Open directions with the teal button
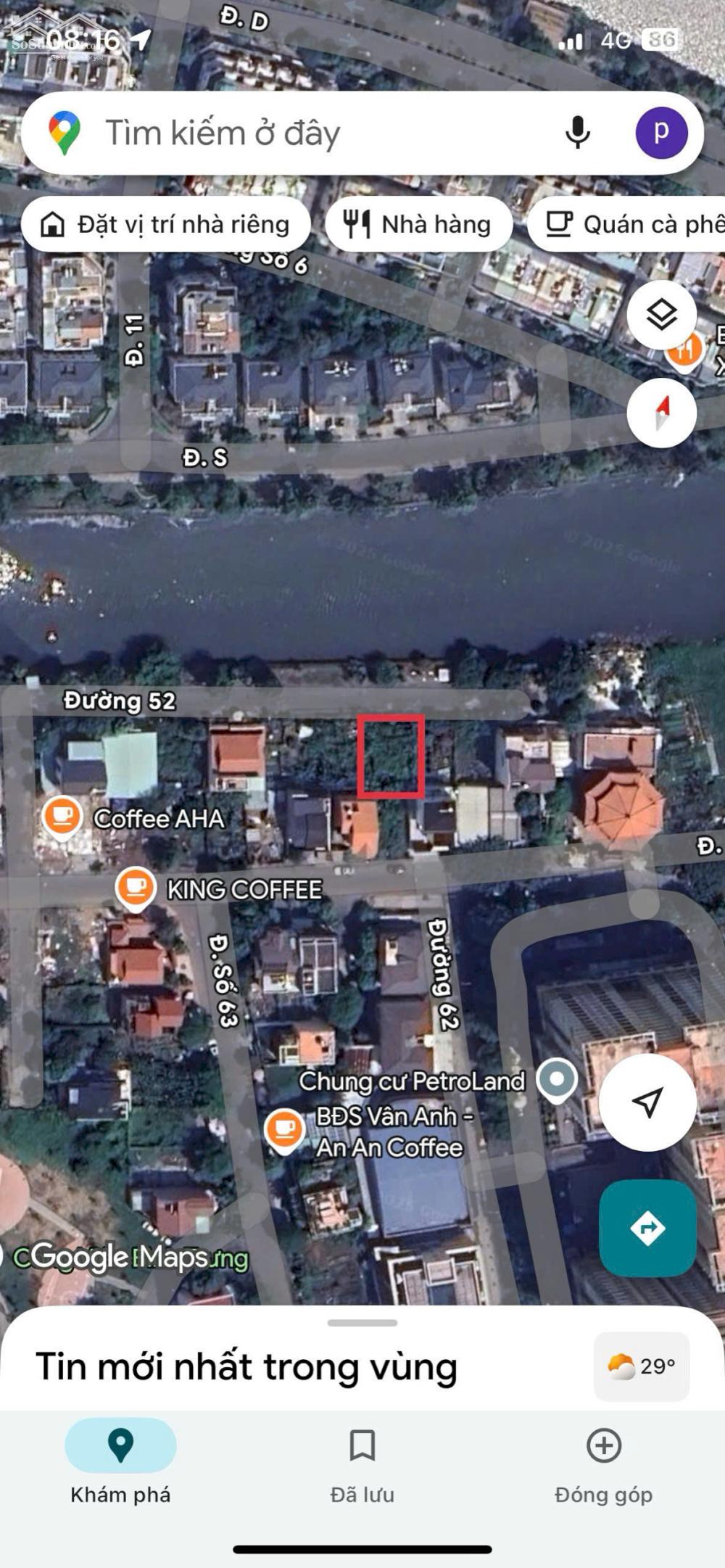This screenshot has width=725, height=1568. click(647, 1229)
